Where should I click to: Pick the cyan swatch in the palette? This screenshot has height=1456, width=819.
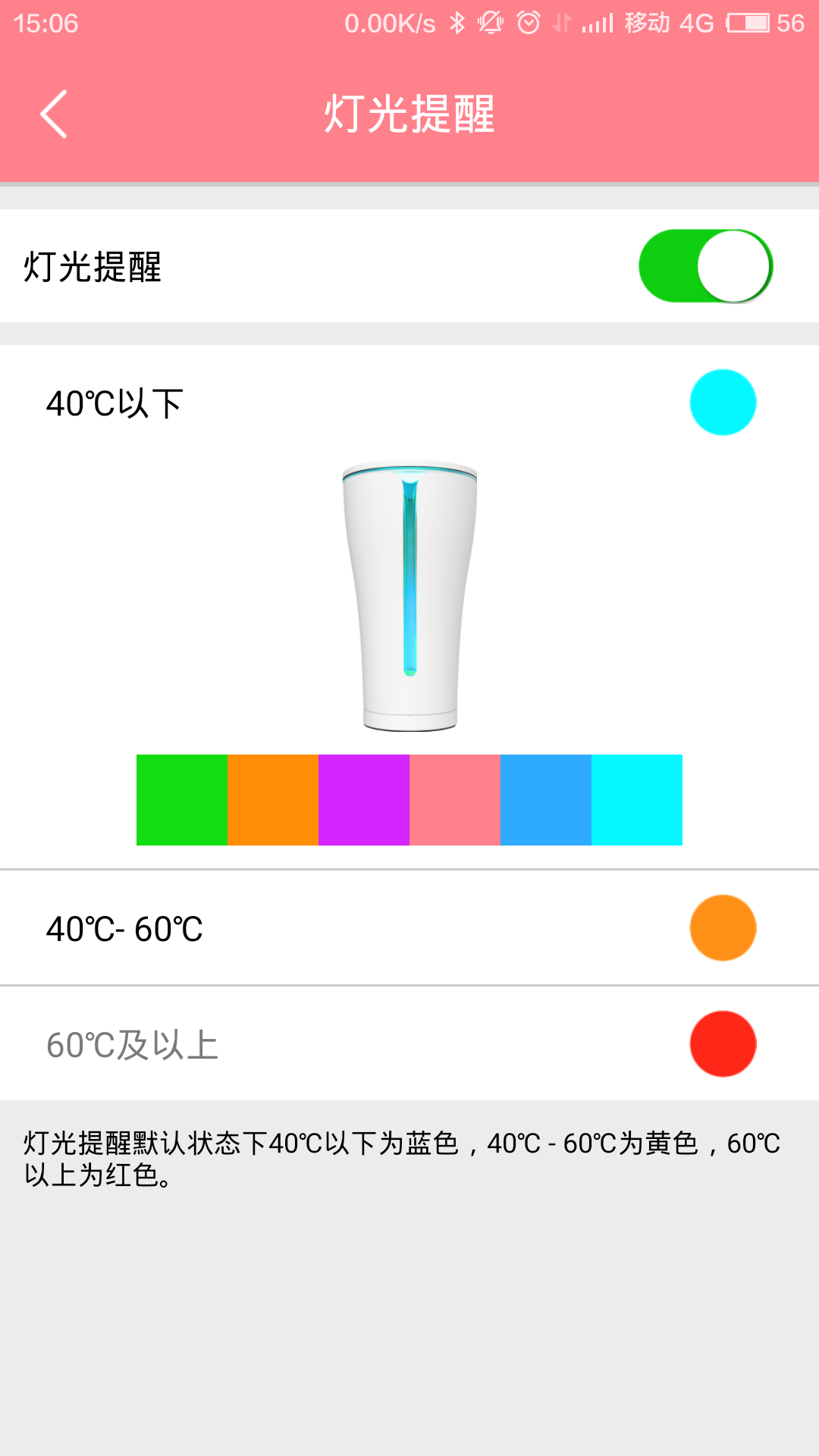637,800
